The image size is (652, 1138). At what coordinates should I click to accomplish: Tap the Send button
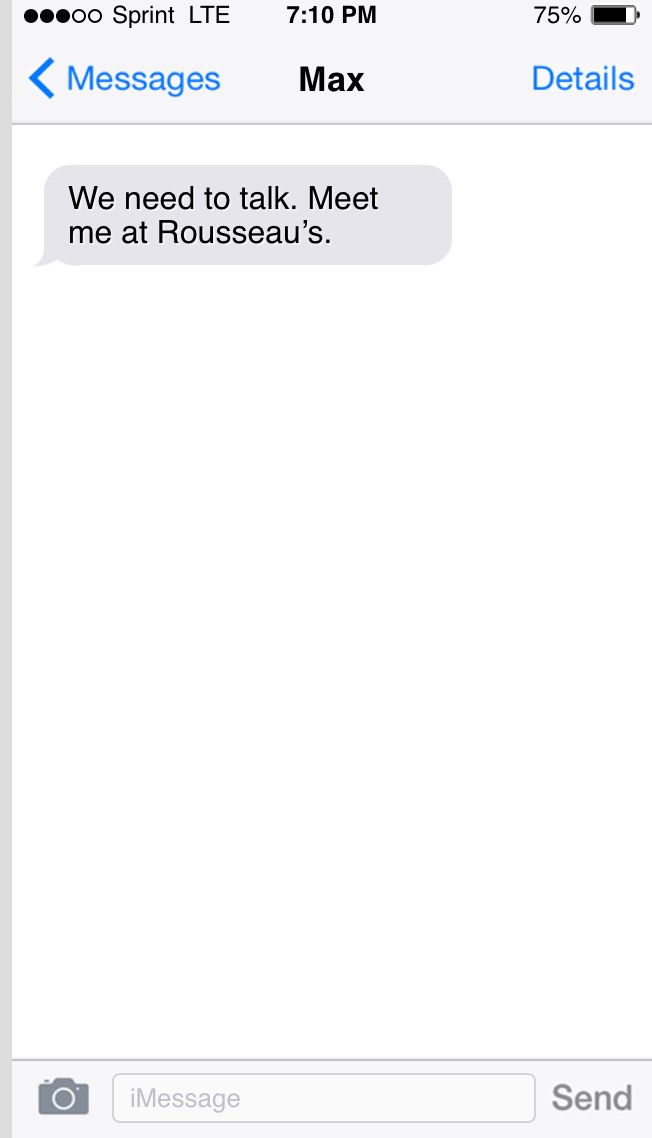point(592,1097)
